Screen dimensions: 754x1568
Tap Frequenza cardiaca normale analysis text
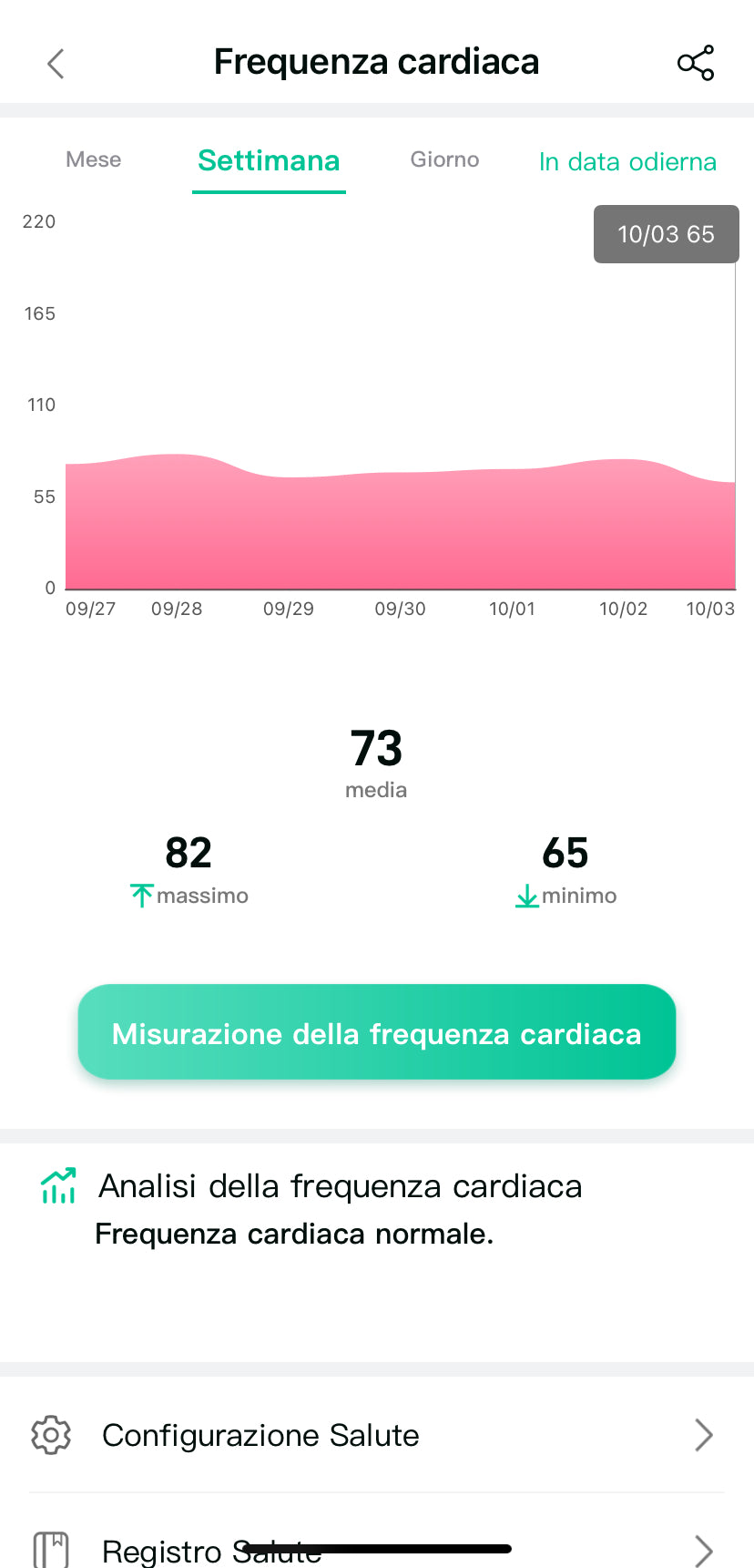[294, 1234]
